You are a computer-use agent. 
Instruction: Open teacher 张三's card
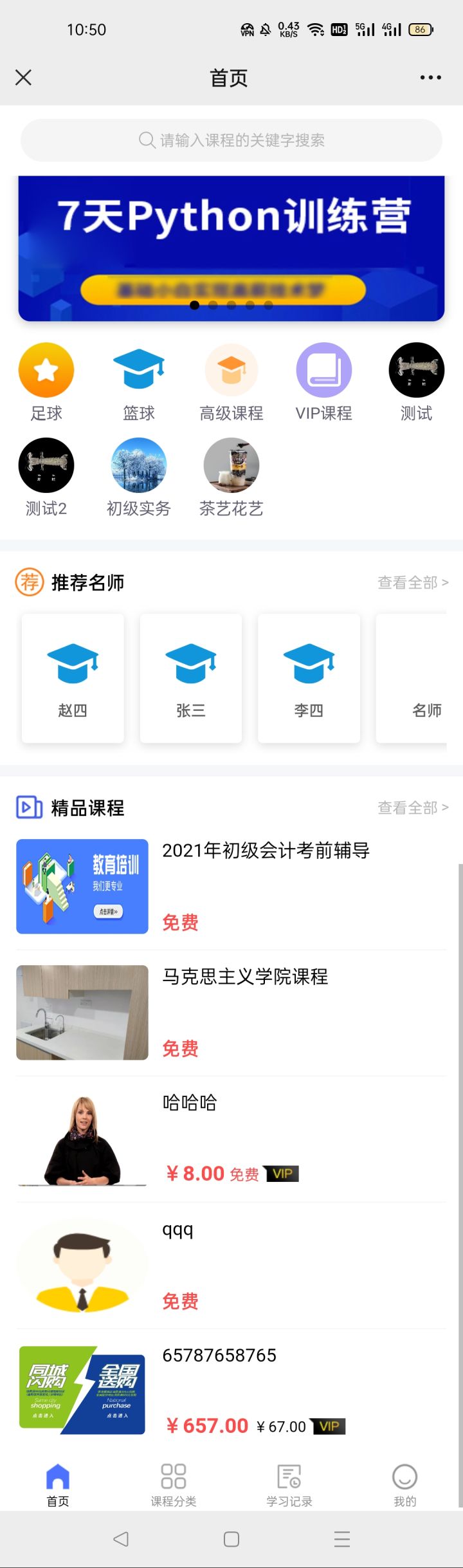pyautogui.click(x=191, y=678)
